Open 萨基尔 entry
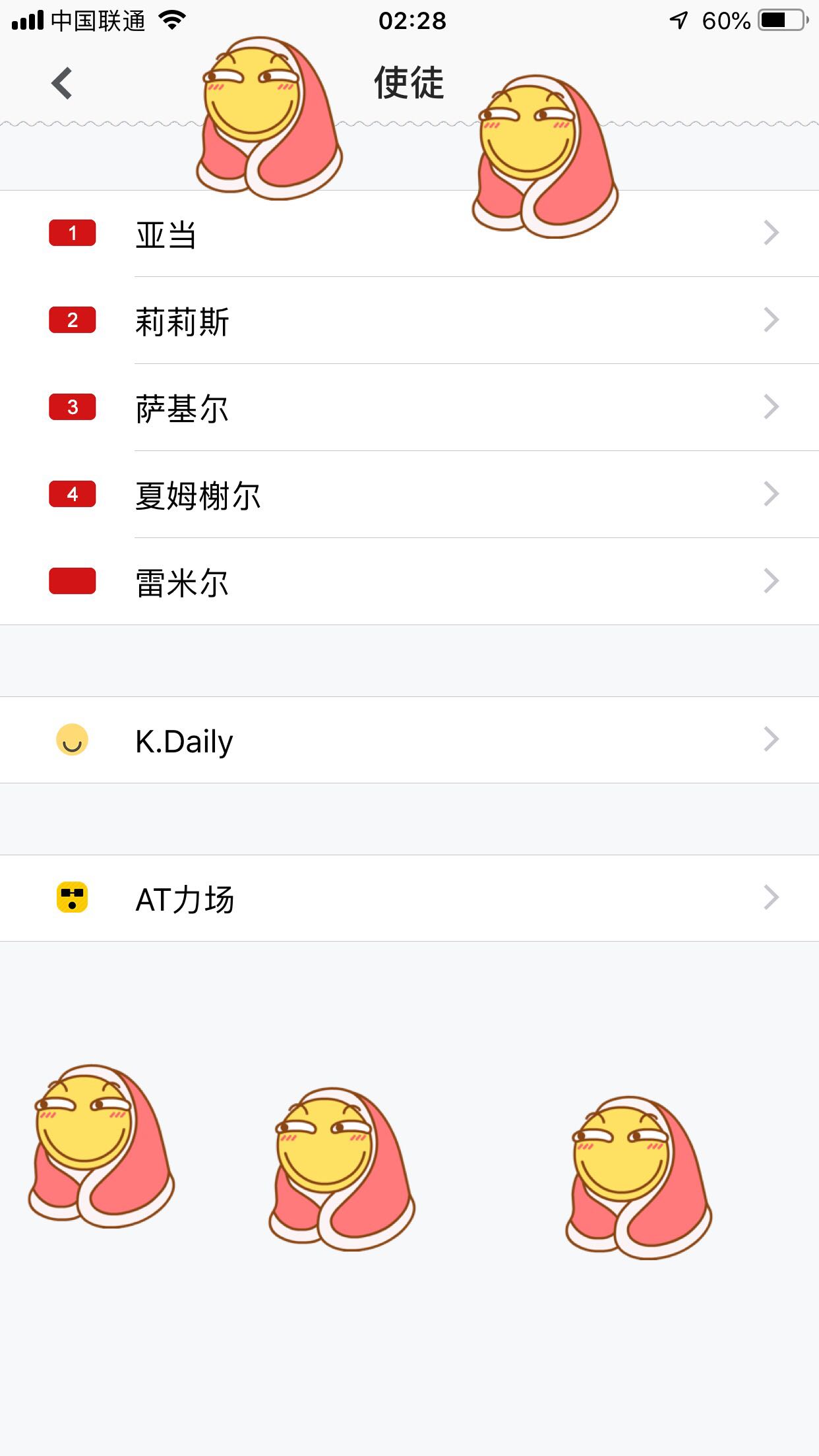This screenshot has width=819, height=1456. 409,408
